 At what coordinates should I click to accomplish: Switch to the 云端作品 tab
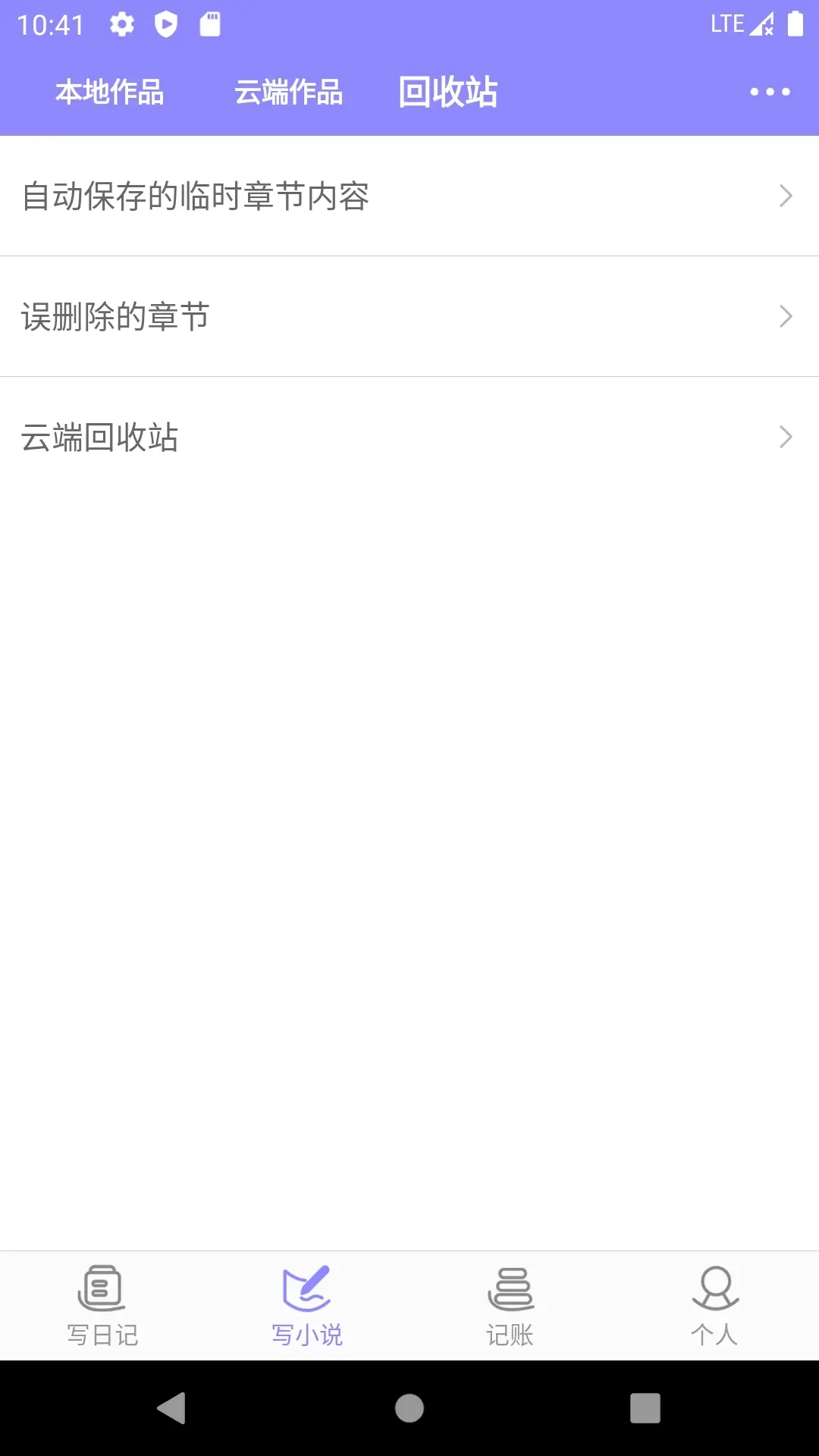288,93
